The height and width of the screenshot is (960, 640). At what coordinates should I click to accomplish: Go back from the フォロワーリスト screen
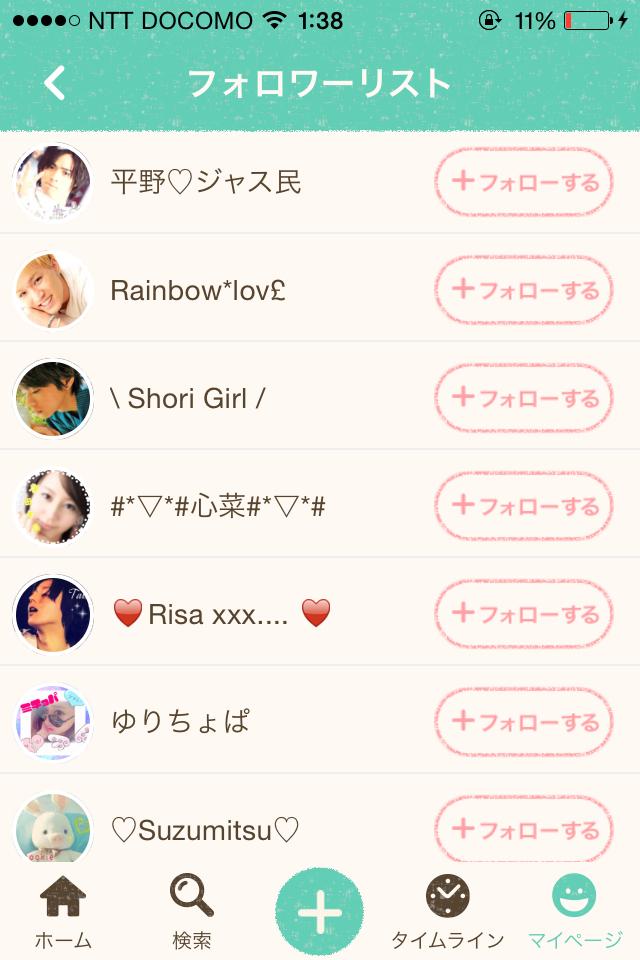pos(55,84)
